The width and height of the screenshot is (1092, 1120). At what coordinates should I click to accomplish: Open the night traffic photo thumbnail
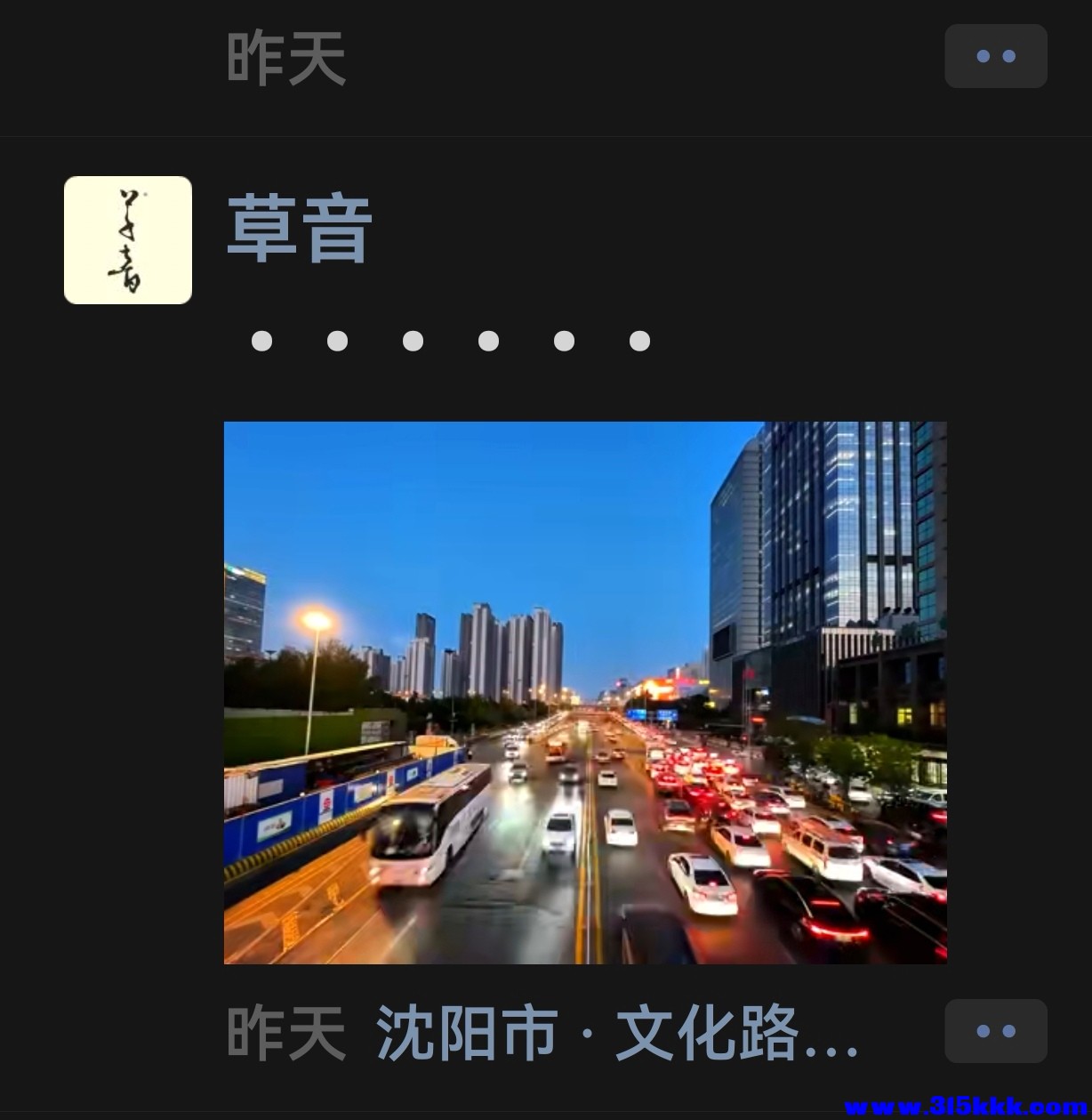pyautogui.click(x=585, y=694)
